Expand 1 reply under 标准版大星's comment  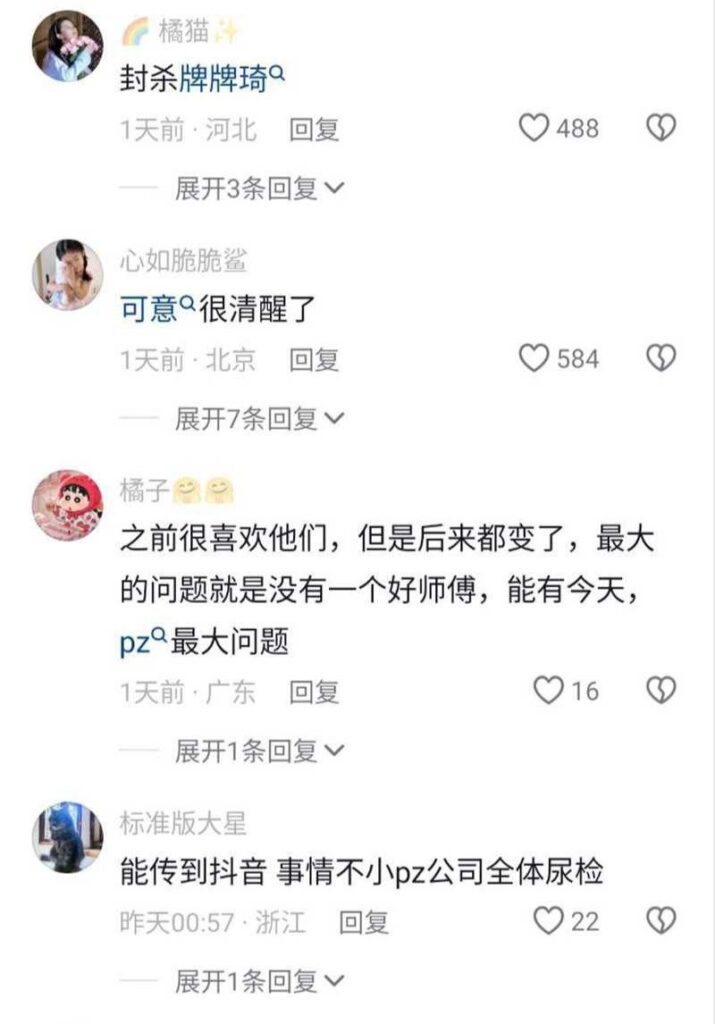258,980
